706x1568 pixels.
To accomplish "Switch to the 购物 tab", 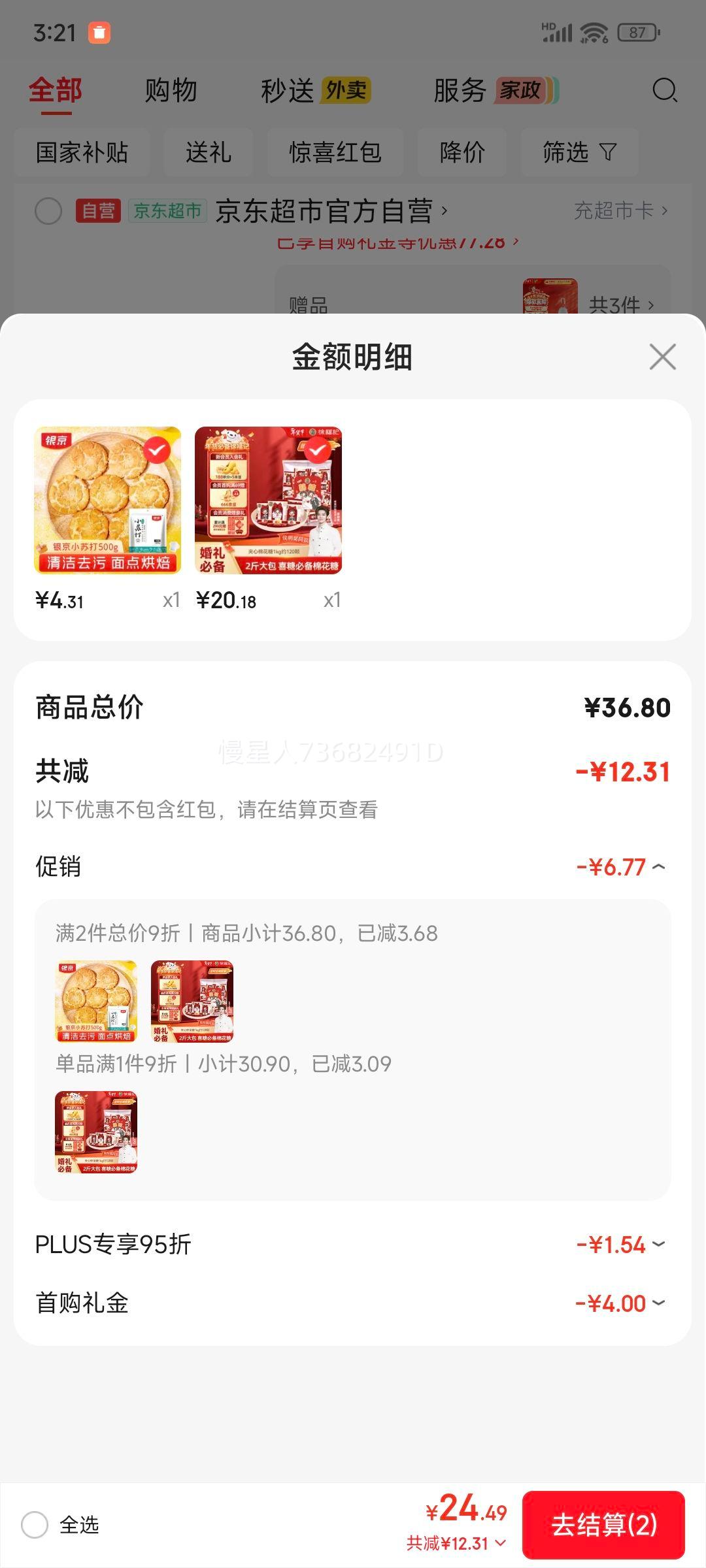I will [173, 91].
